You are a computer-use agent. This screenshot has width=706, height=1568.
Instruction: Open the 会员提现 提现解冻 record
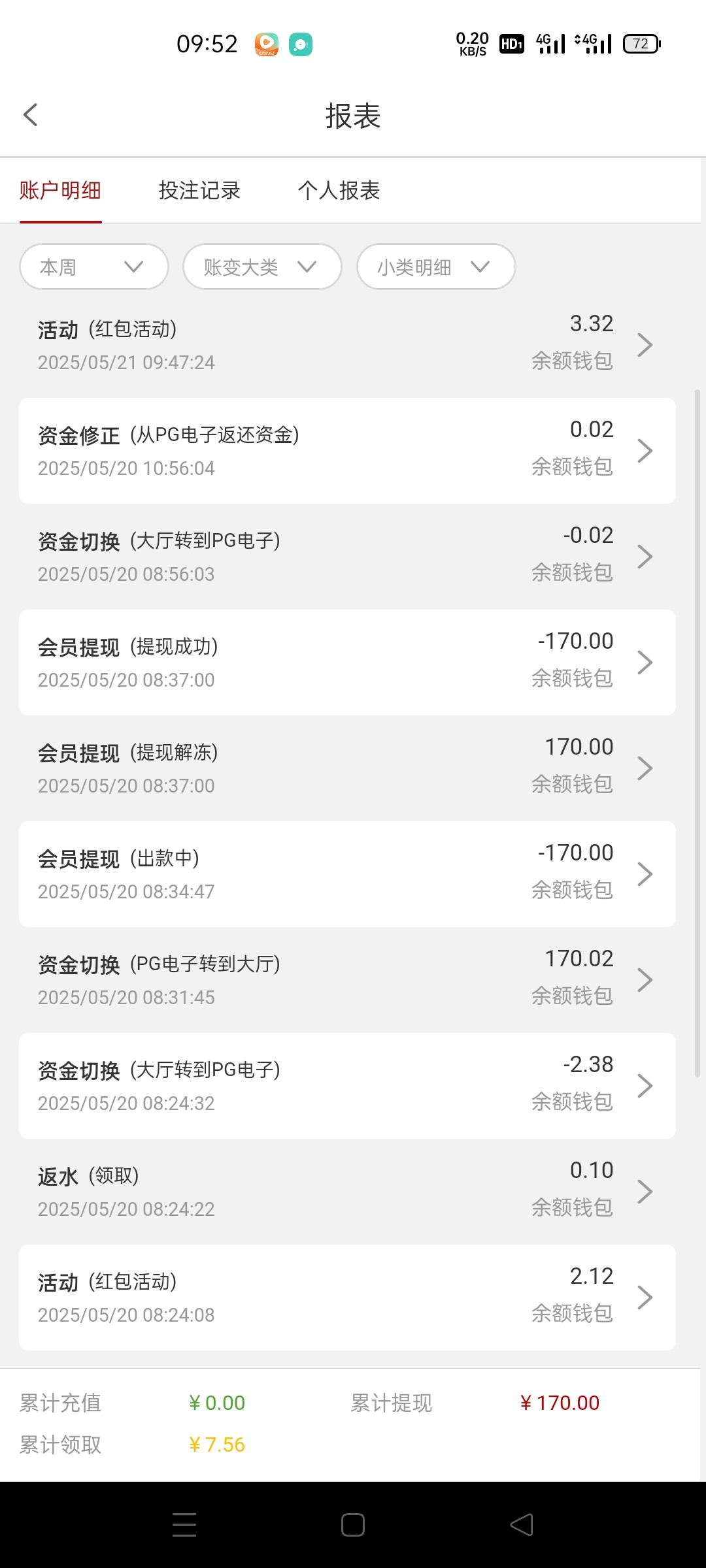(x=347, y=768)
